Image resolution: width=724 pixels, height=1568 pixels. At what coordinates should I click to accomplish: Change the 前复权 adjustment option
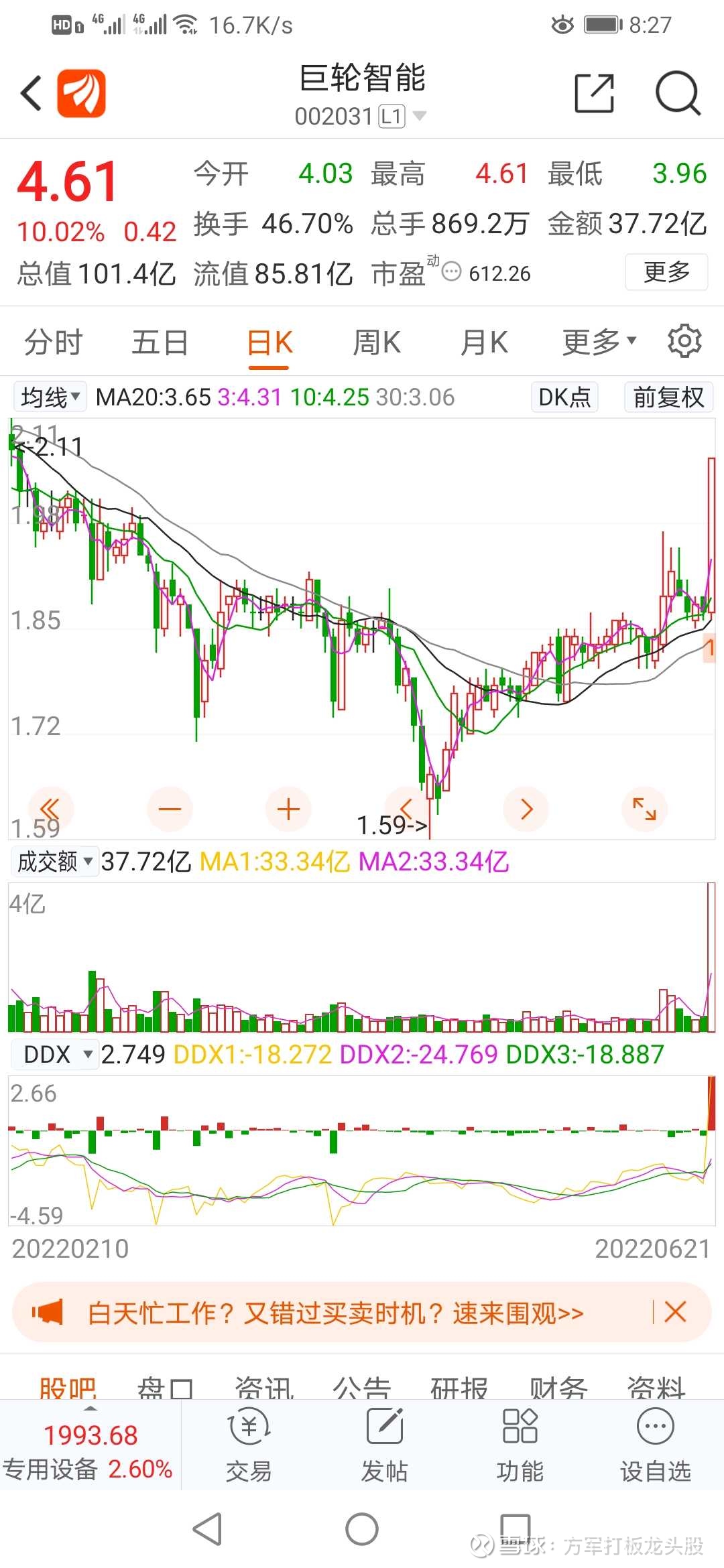coord(668,397)
